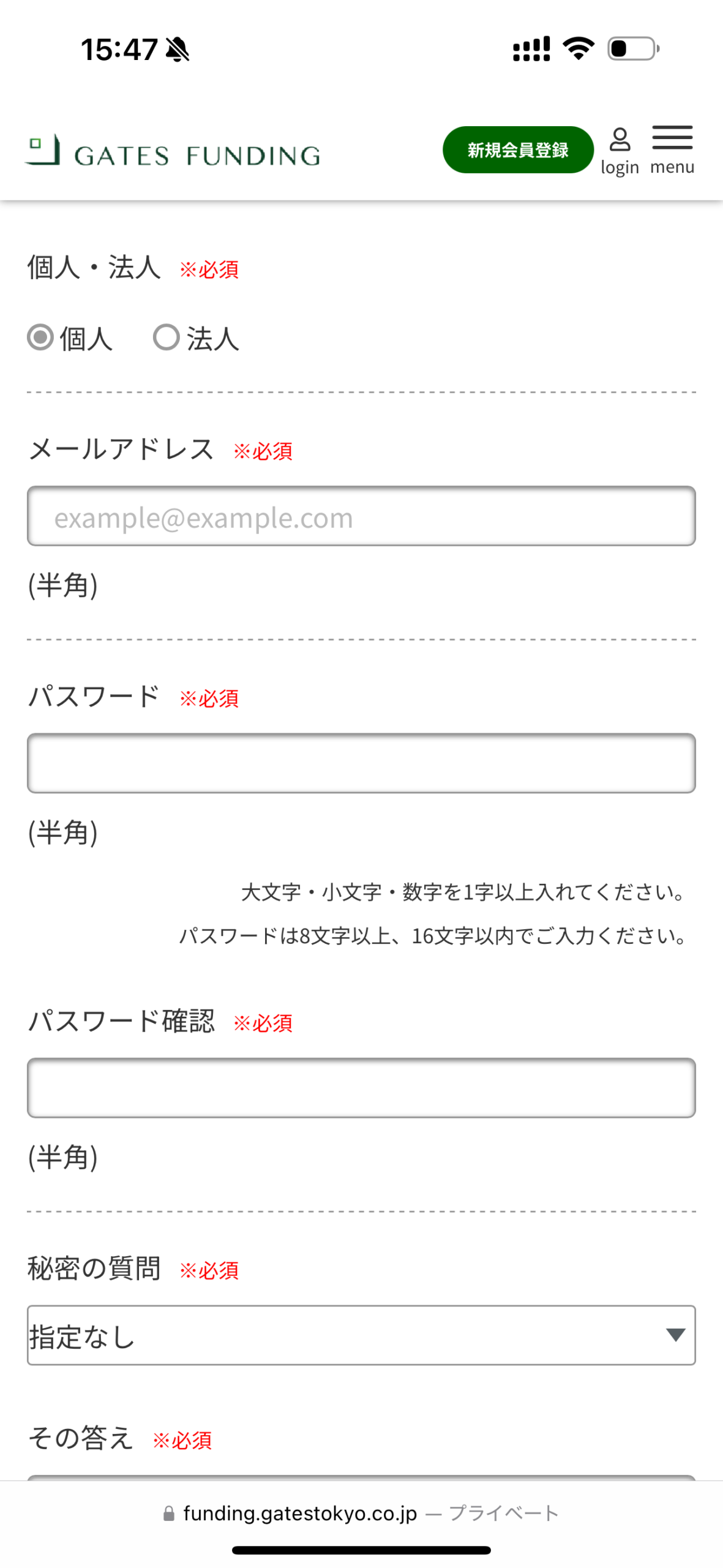Focus the パスワード確認 field
The width and height of the screenshot is (723, 1568).
(361, 1088)
